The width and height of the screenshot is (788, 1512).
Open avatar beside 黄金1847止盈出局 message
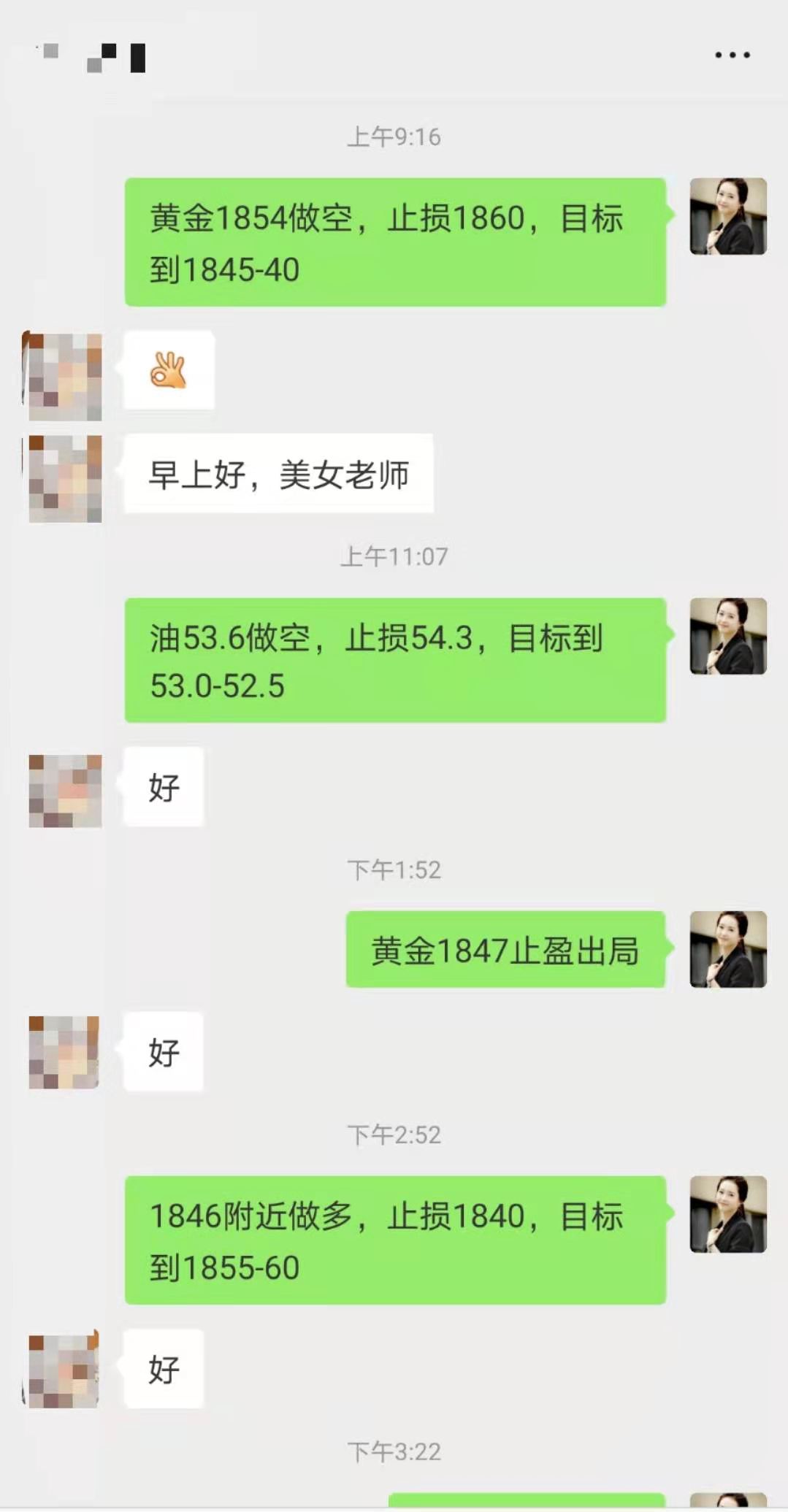[727, 949]
